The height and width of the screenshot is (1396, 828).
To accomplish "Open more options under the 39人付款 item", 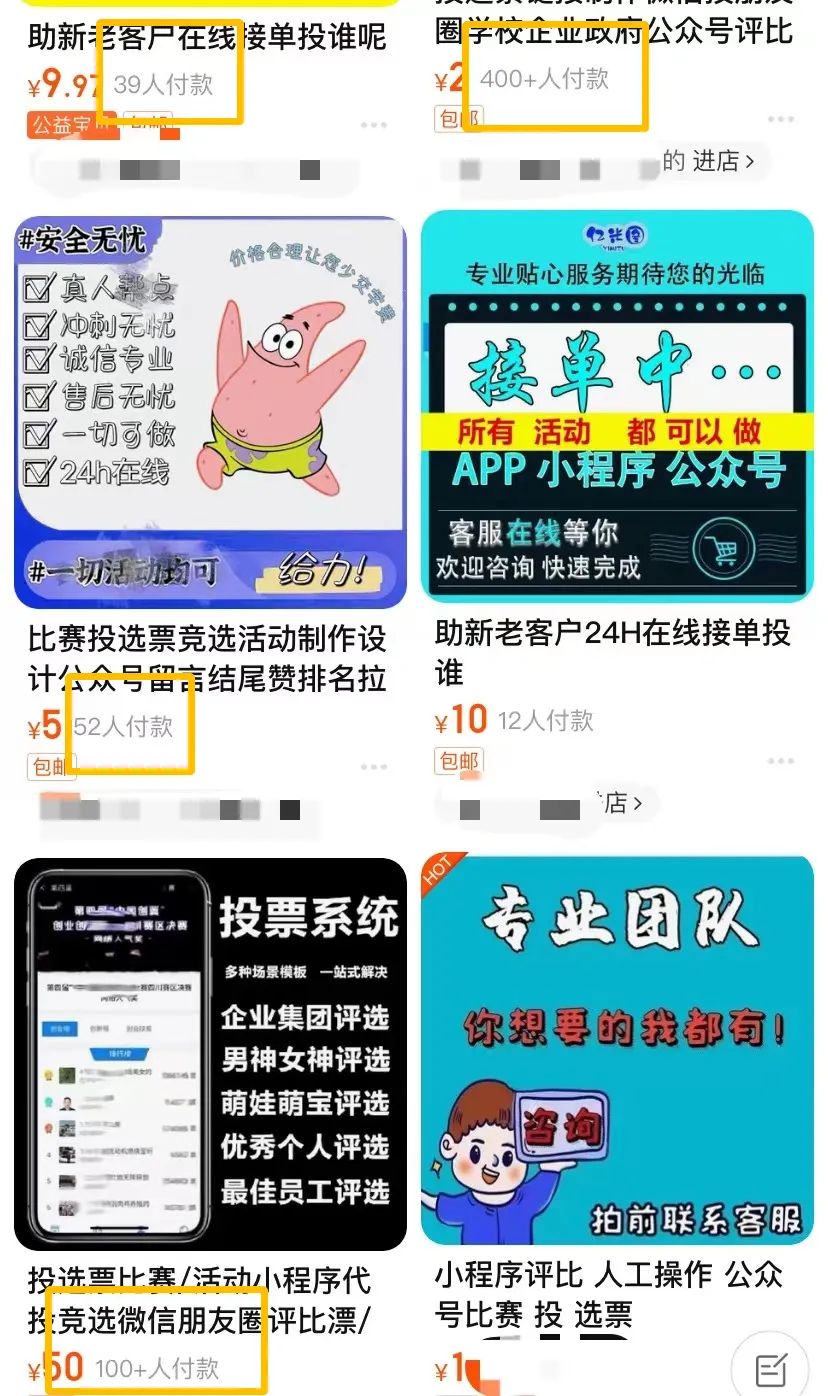I will [374, 125].
